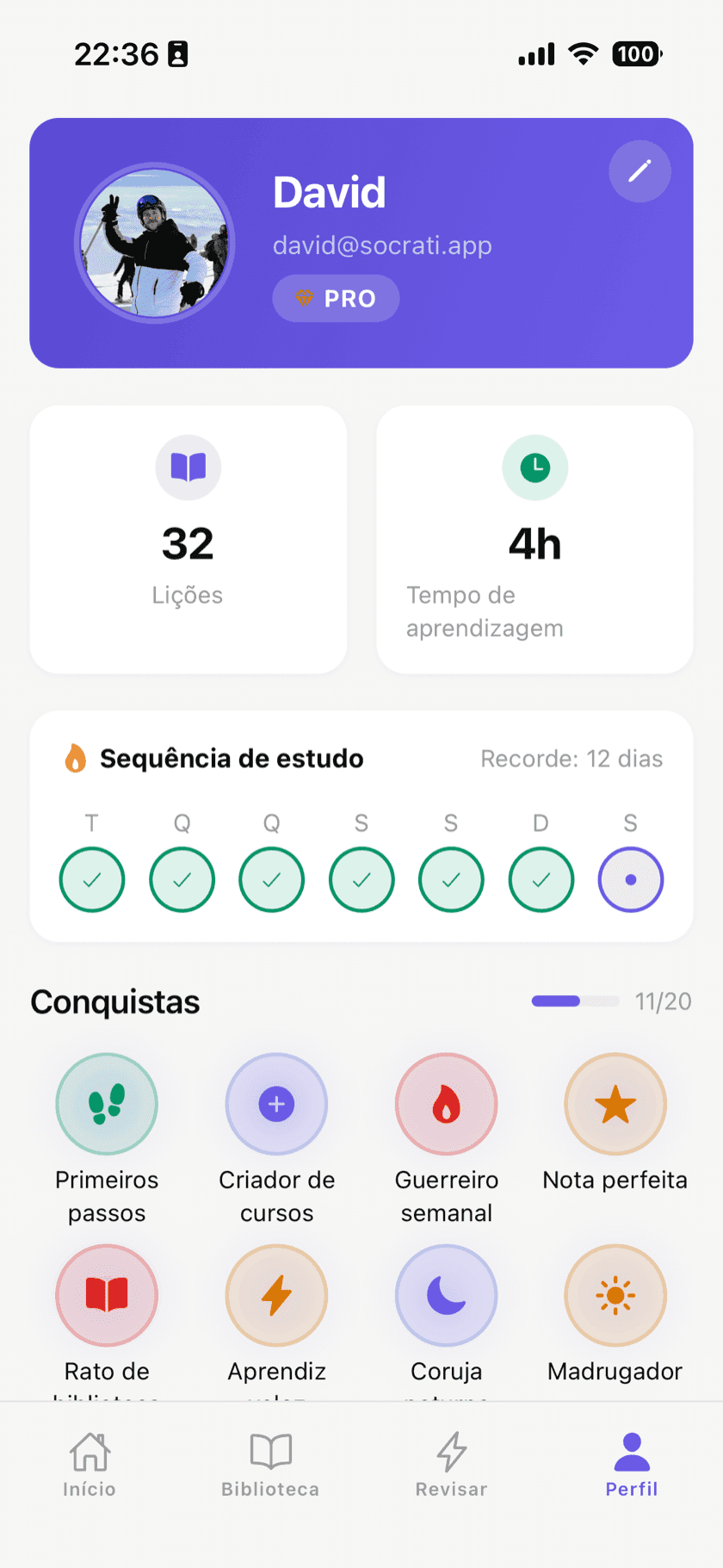Select the Criador de cursos achievement icon
This screenshot has width=723, height=1568.
pyautogui.click(x=275, y=1104)
